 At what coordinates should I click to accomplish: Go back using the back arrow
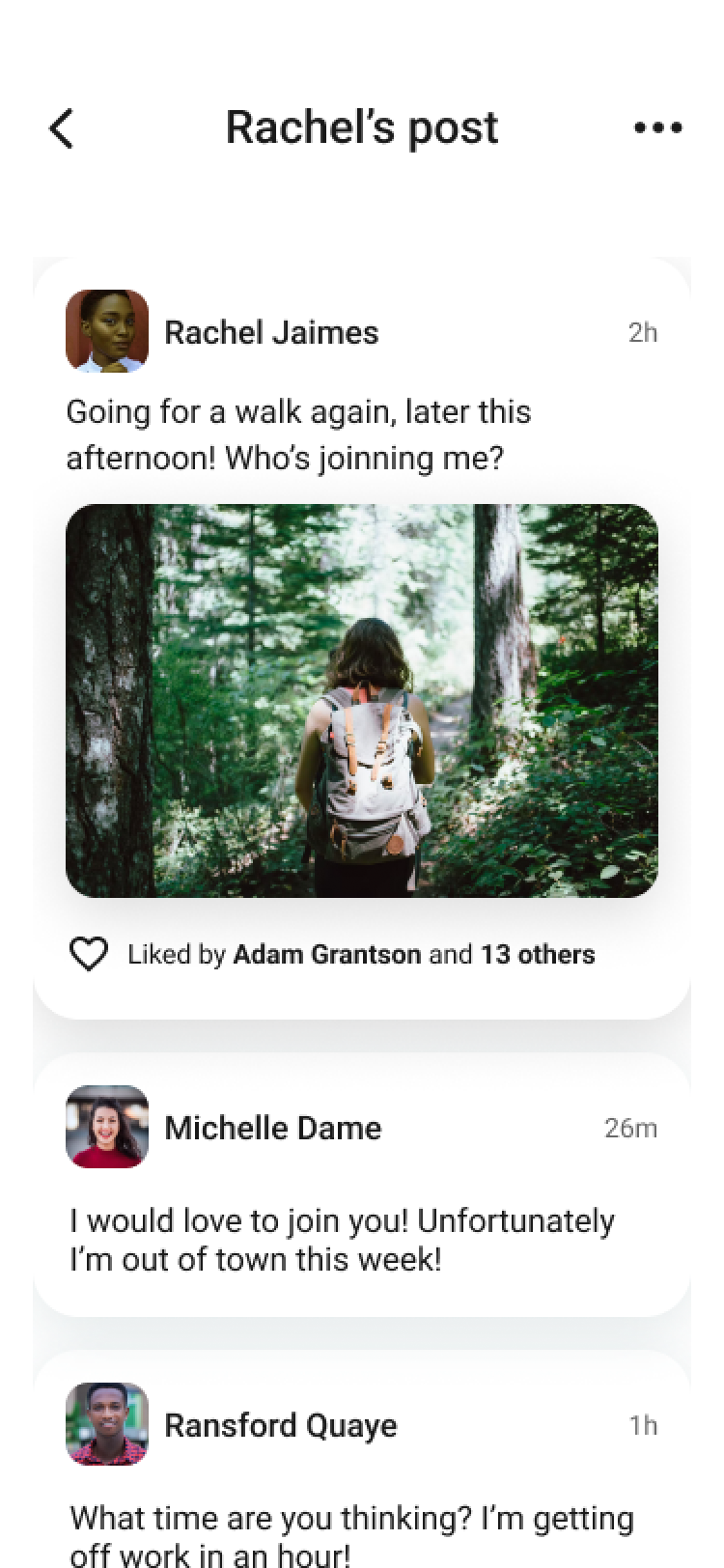[x=61, y=128]
